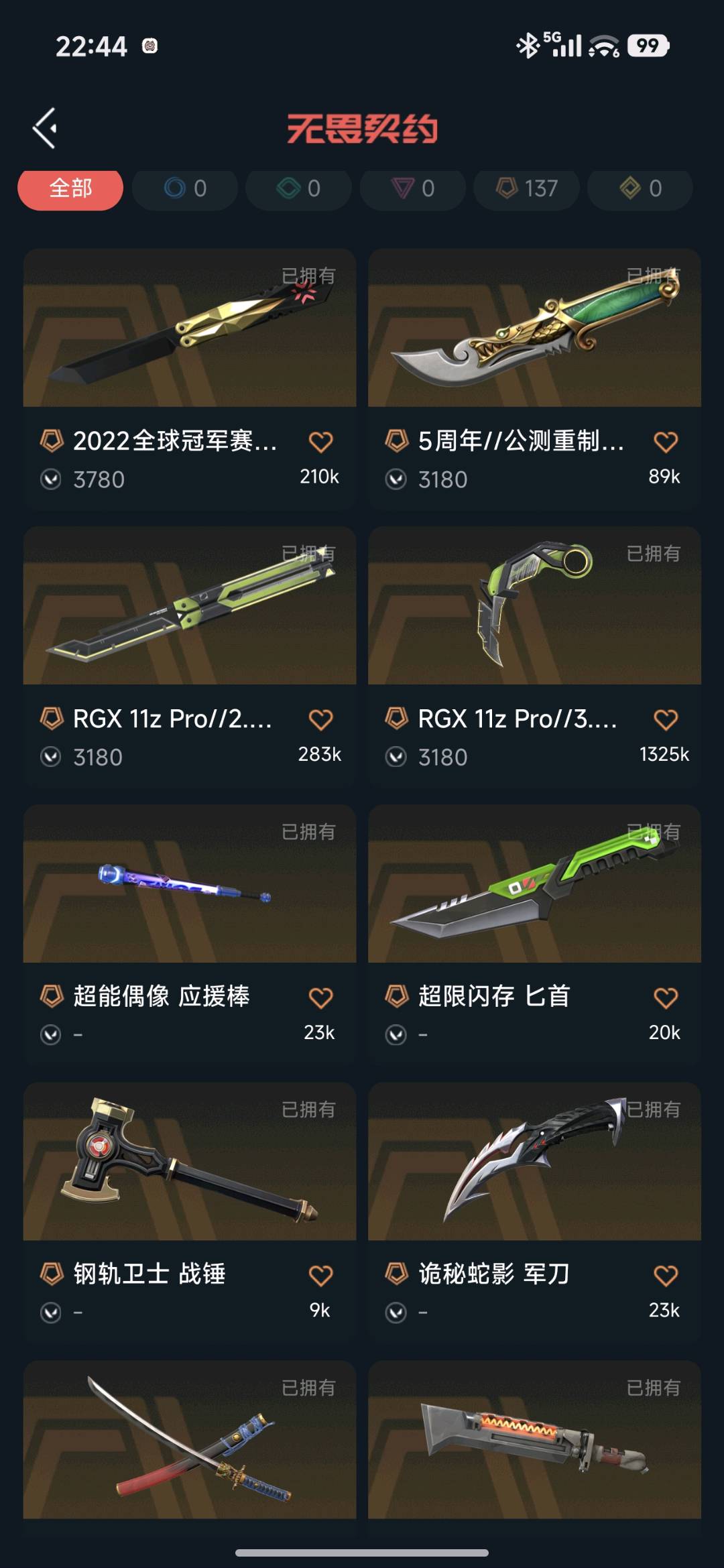Select the blue circle tier filter

click(185, 188)
